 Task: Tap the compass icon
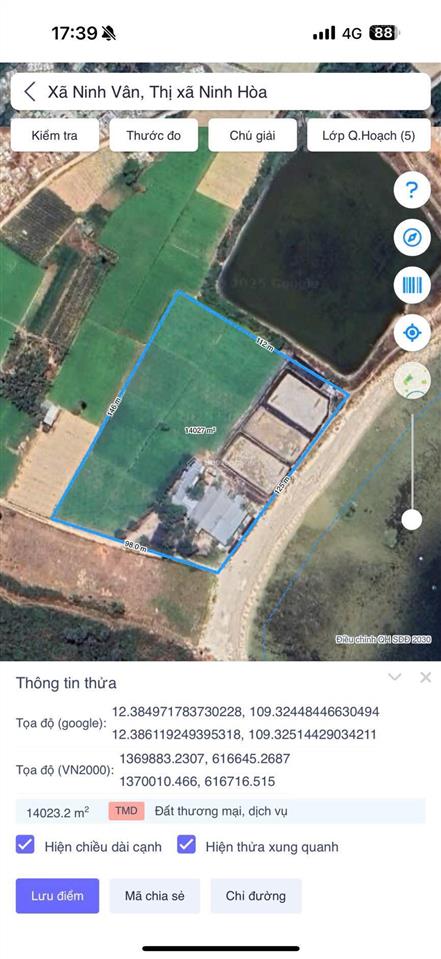coord(412,238)
